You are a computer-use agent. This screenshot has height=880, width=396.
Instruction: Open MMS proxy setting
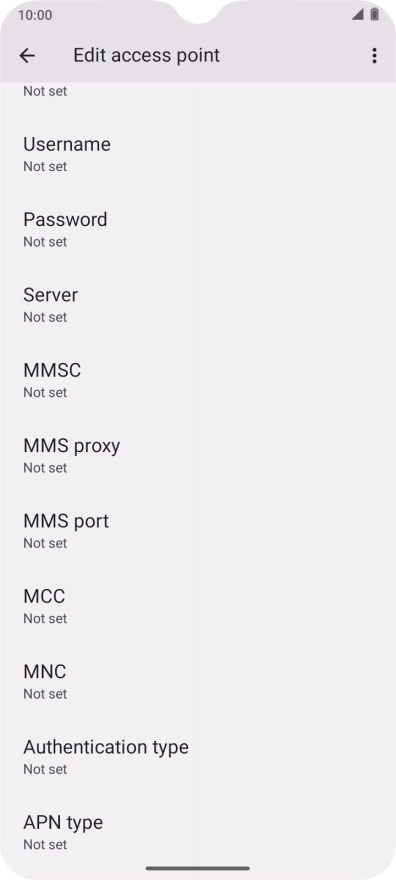pyautogui.click(x=198, y=455)
